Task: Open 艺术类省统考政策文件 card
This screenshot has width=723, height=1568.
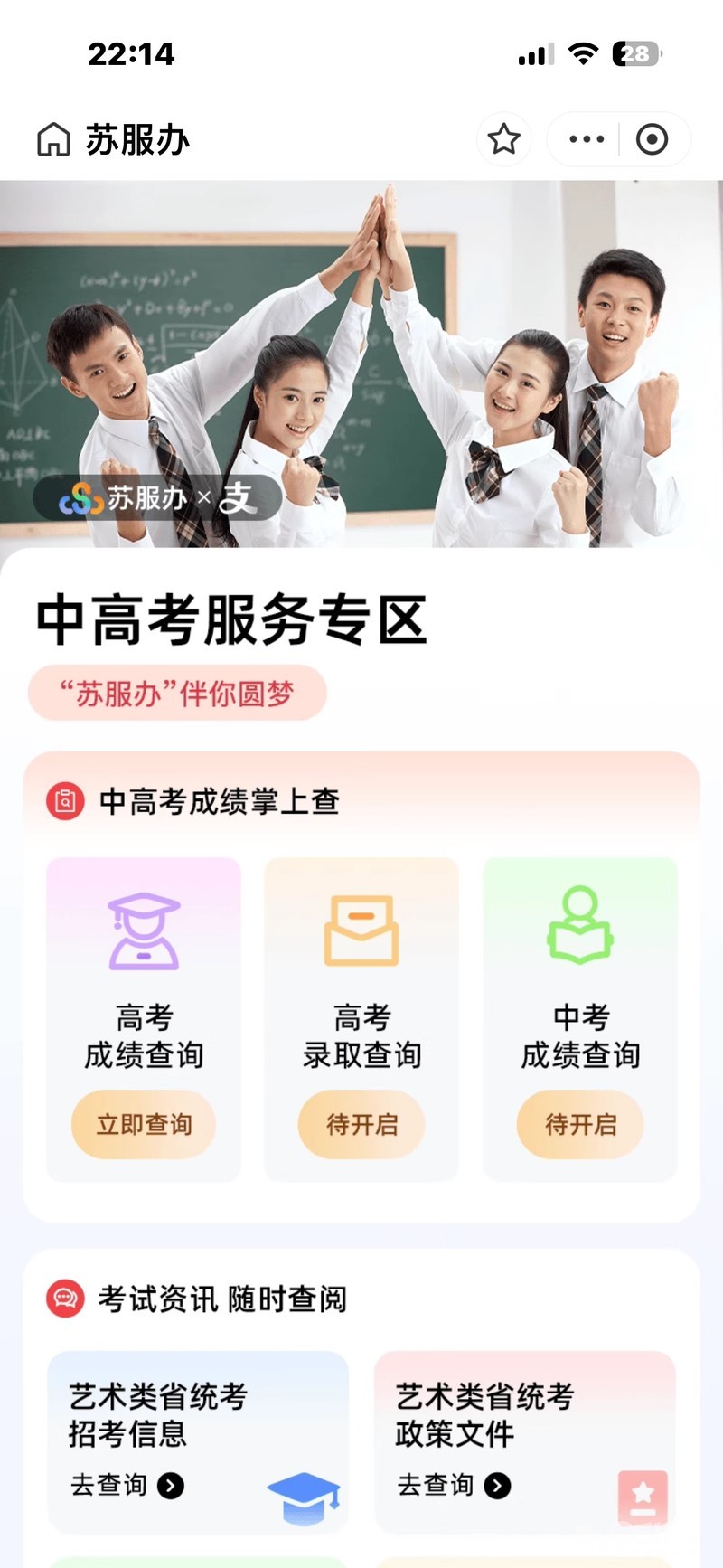Action: (x=525, y=1440)
